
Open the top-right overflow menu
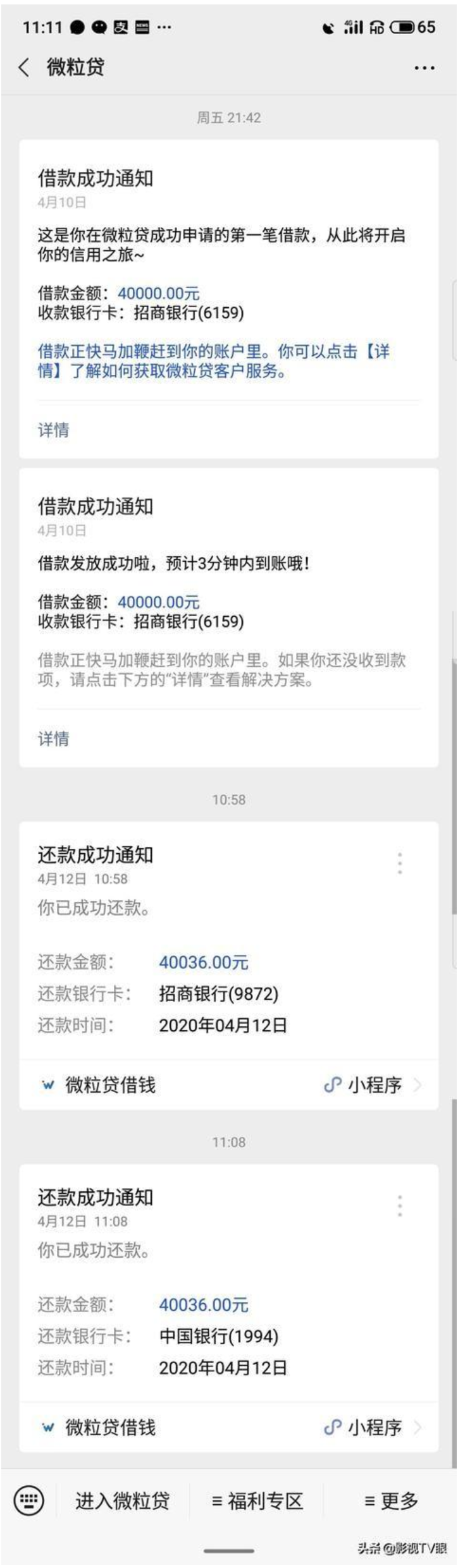[424, 68]
